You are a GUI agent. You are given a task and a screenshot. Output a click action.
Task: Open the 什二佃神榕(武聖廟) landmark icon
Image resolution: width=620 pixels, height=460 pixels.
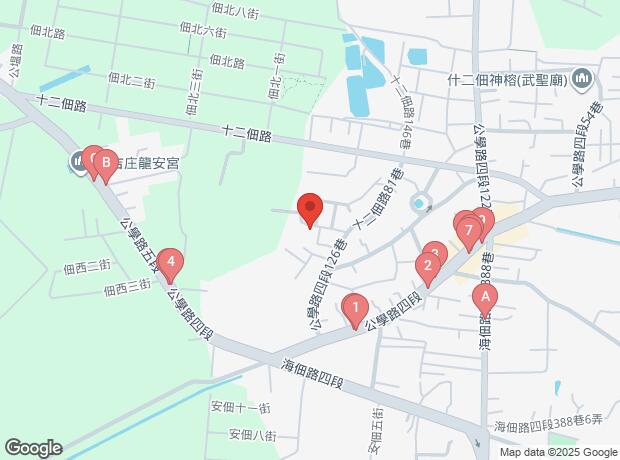click(586, 78)
